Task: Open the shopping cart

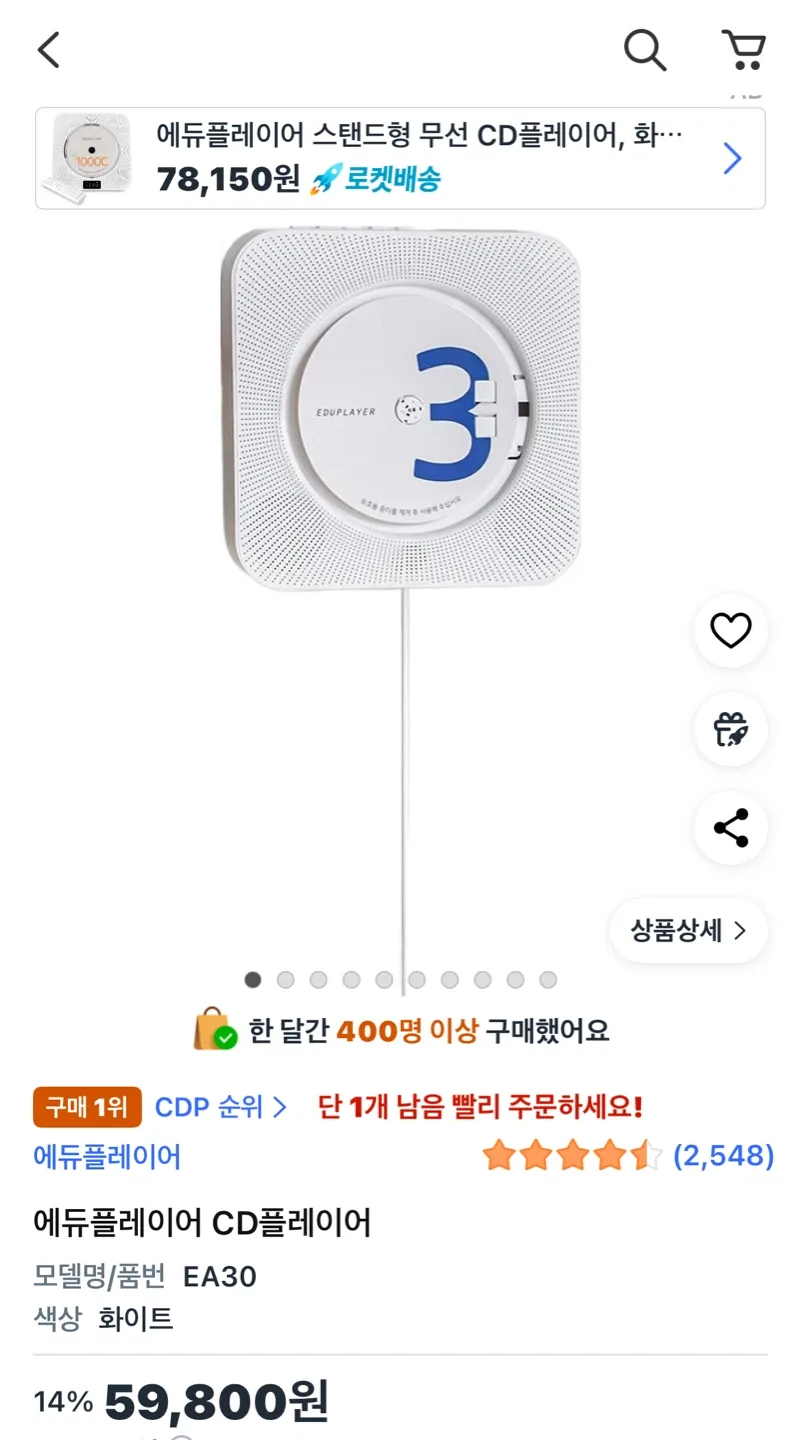Action: pos(744,49)
